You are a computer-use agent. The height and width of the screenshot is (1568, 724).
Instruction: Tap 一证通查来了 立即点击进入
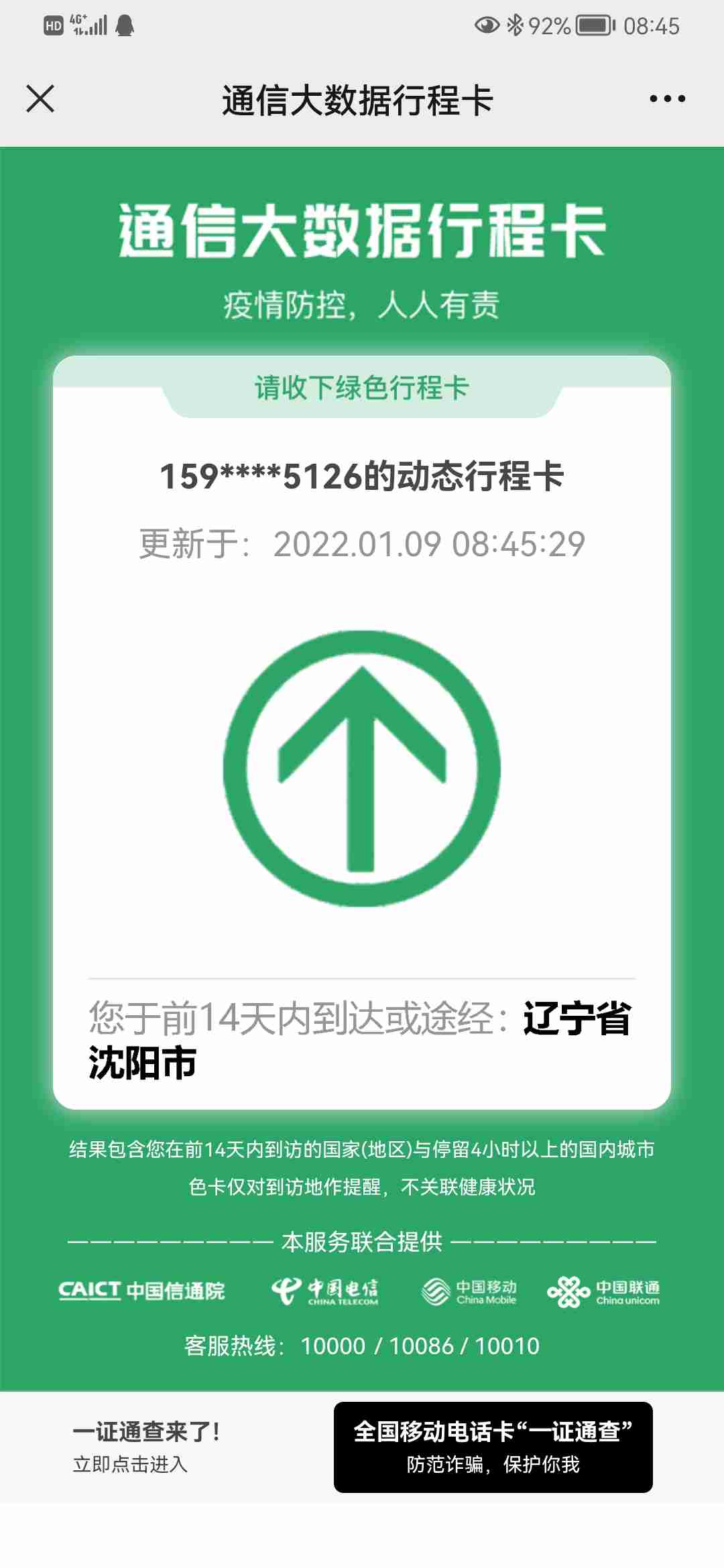pyautogui.click(x=146, y=1447)
